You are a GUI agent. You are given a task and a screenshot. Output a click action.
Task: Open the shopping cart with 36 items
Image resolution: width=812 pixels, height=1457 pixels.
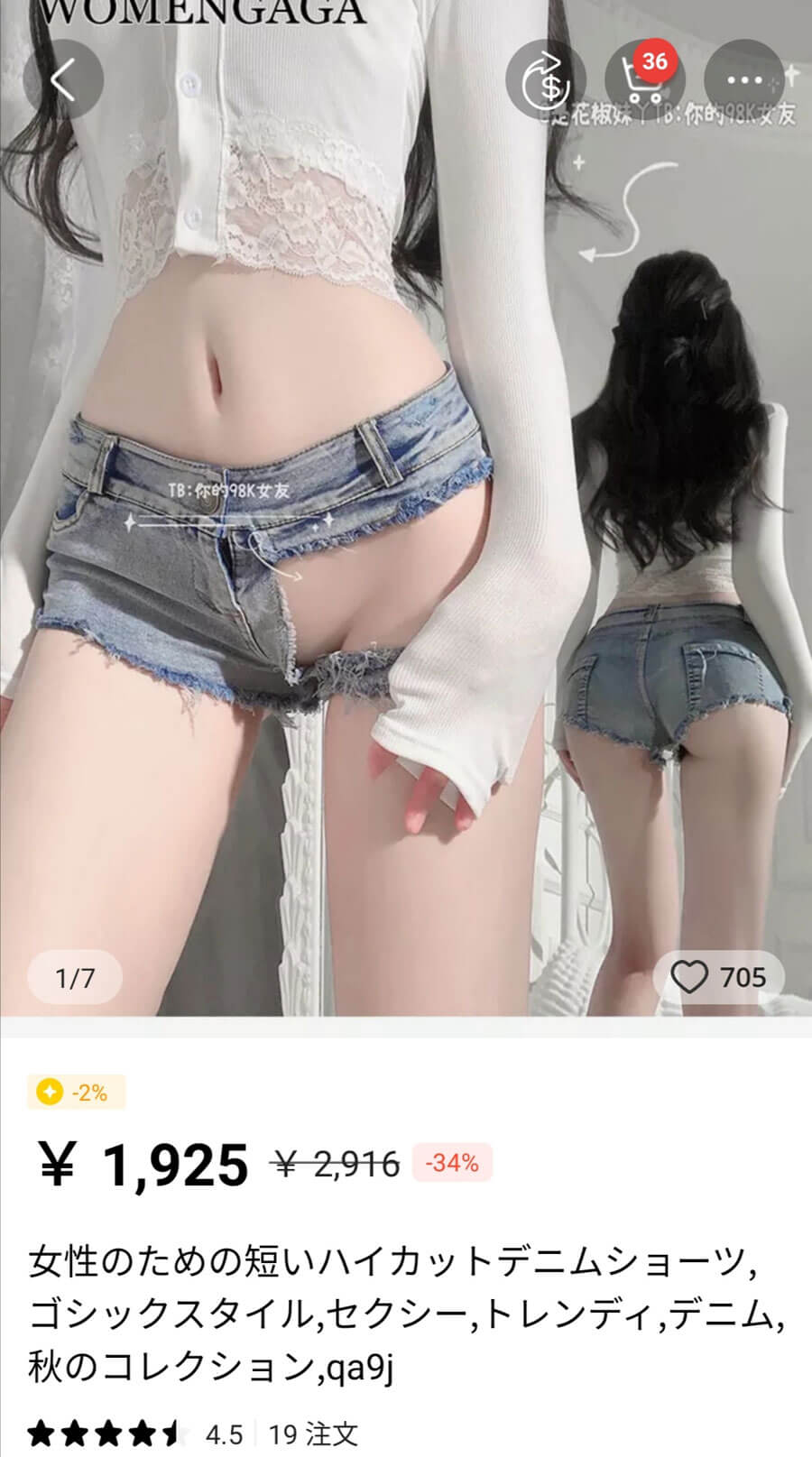click(644, 79)
